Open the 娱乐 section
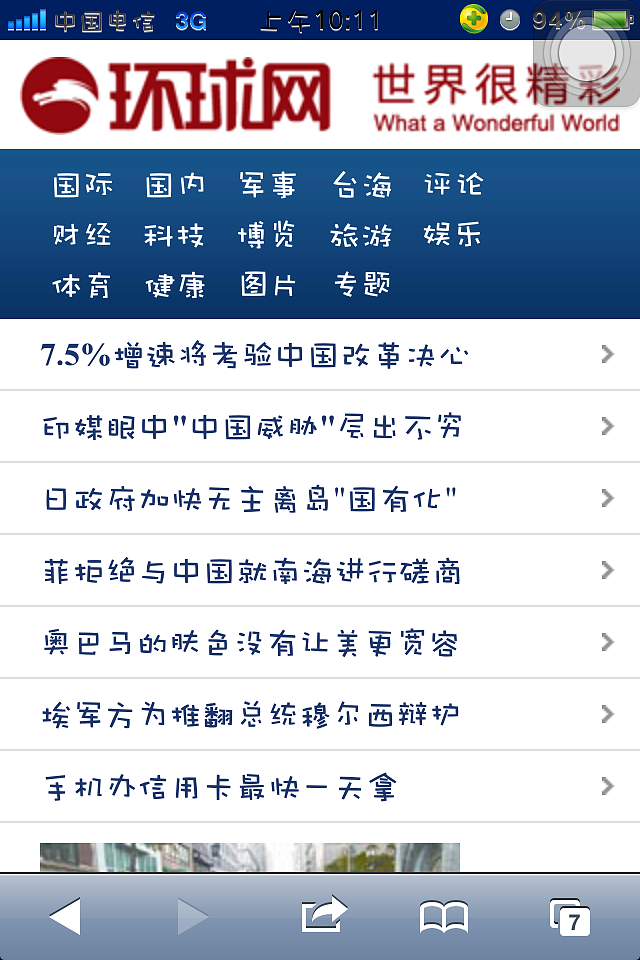The width and height of the screenshot is (640, 960). pos(453,236)
